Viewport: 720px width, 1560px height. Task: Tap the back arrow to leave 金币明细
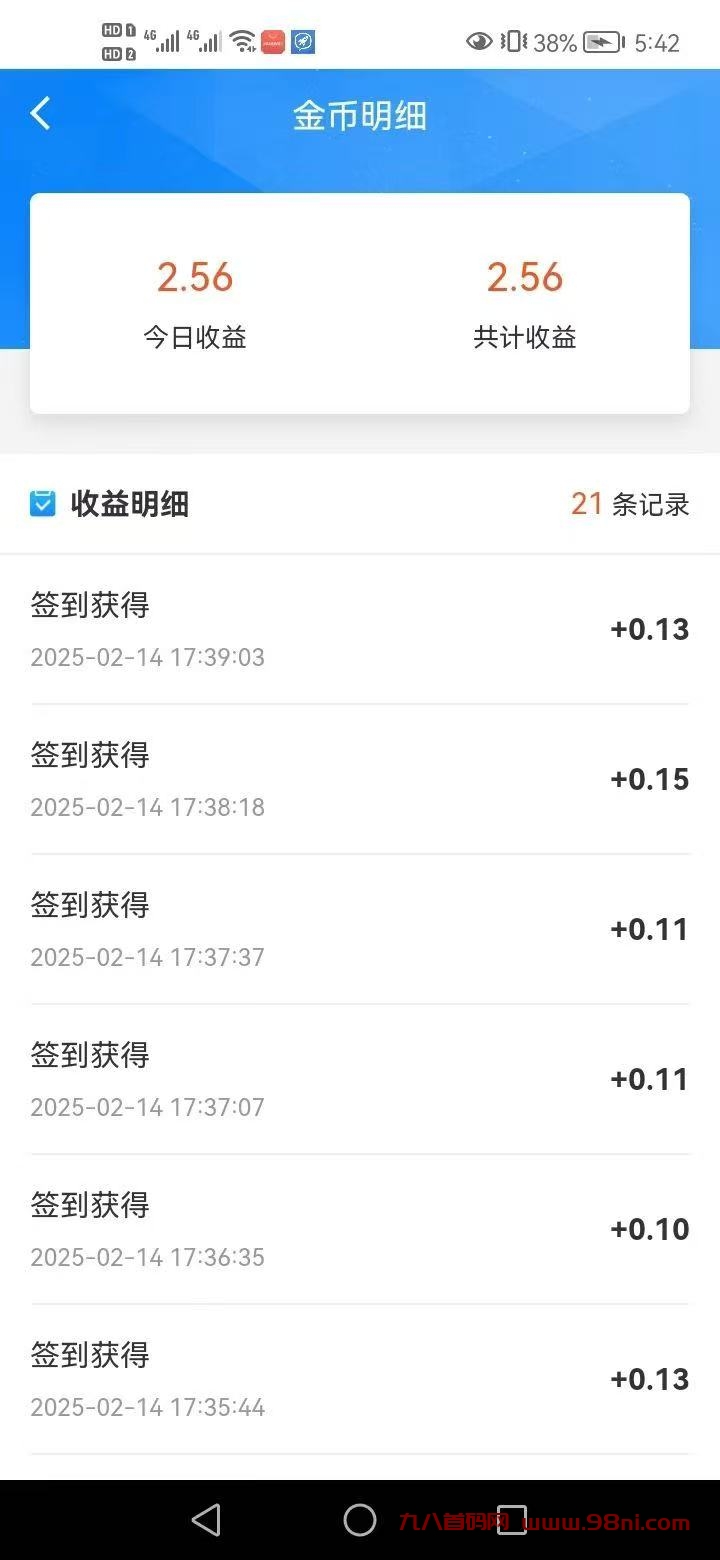tap(40, 113)
